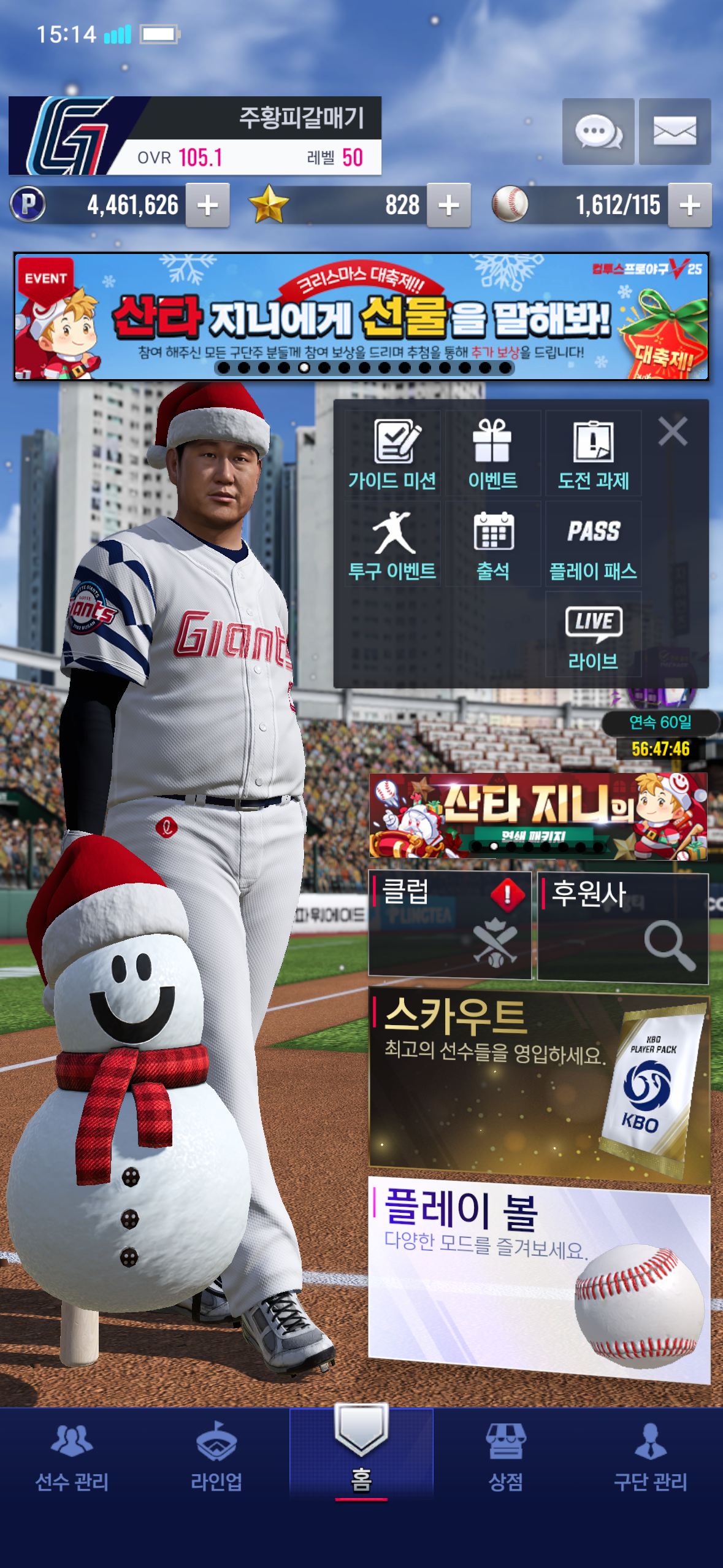Open the mailbox envelope icon

[x=675, y=132]
